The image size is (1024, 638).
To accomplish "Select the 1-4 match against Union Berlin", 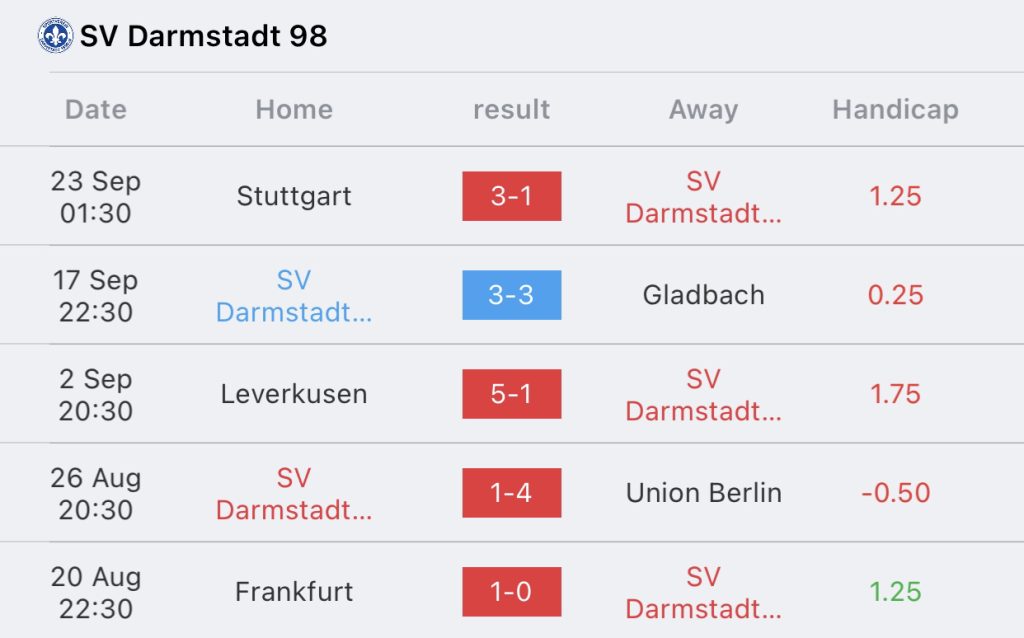I will 511,493.
